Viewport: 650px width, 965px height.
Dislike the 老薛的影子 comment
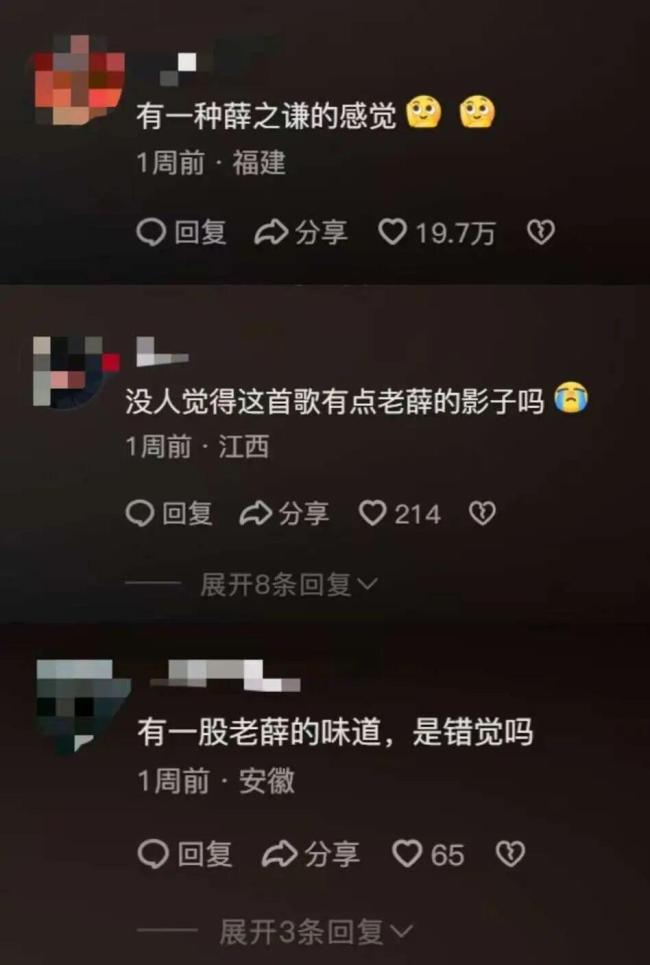(x=483, y=514)
